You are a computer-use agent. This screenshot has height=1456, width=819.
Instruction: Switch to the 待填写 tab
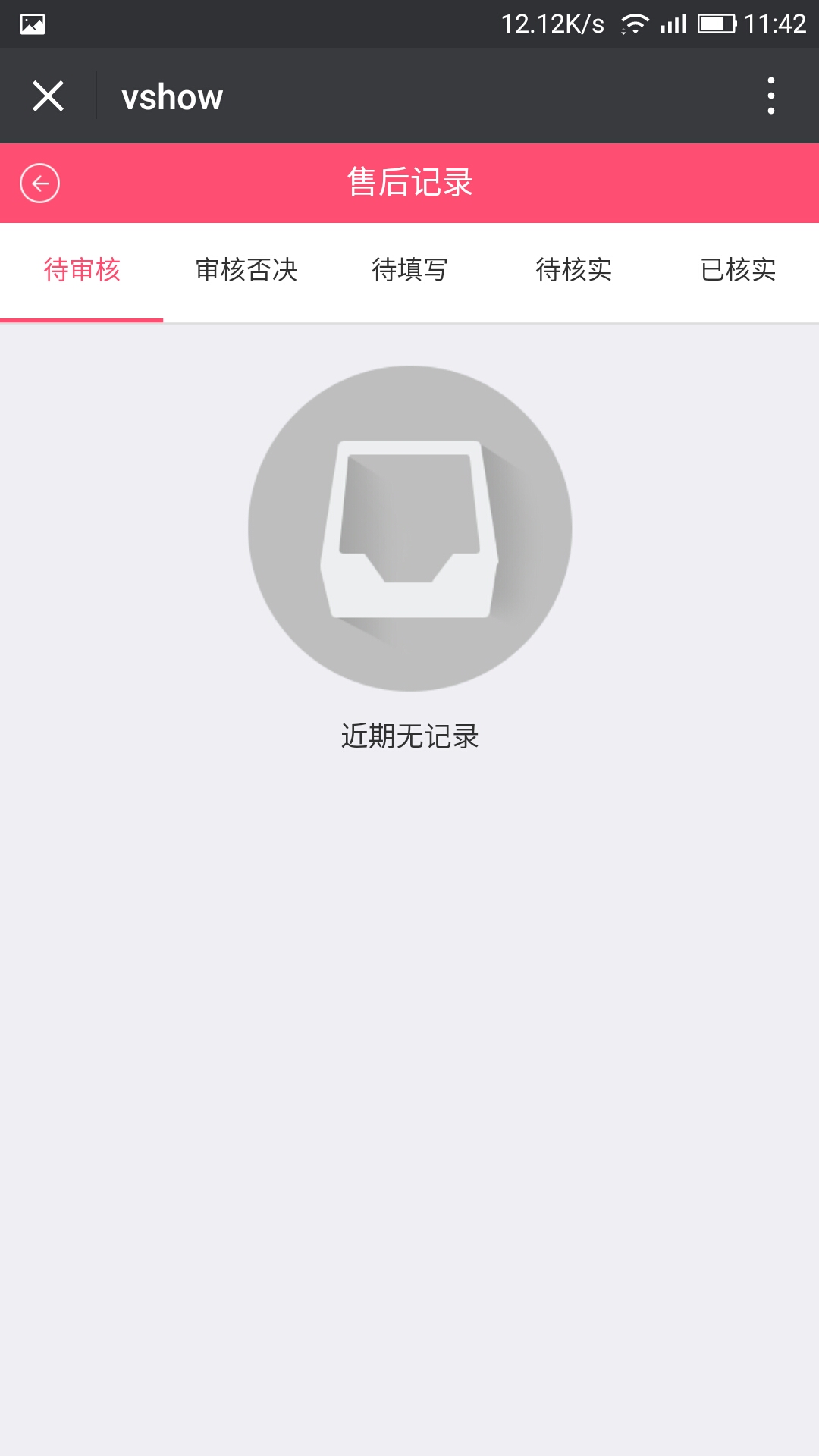[409, 270]
